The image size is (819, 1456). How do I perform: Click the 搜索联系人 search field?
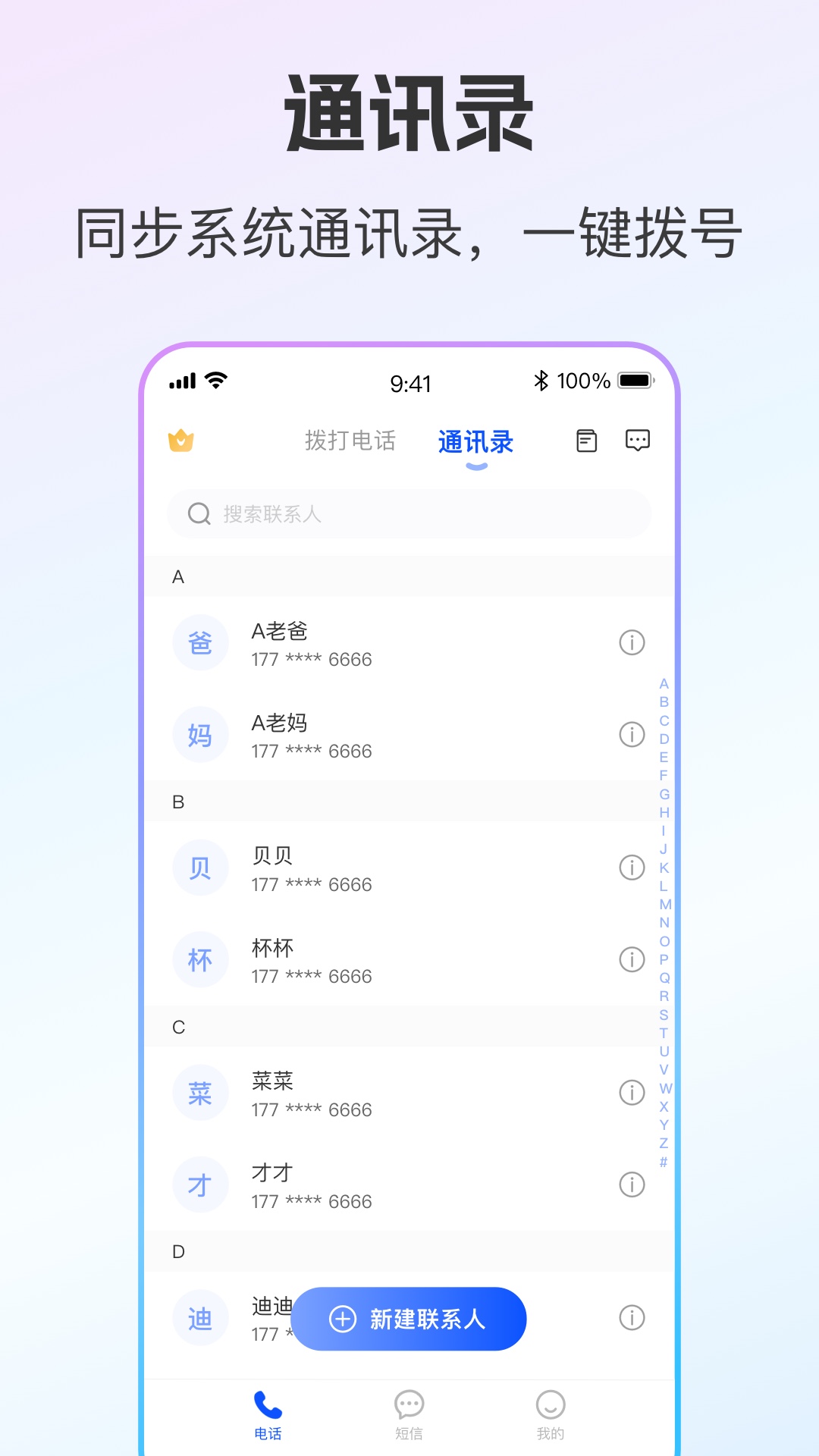409,514
